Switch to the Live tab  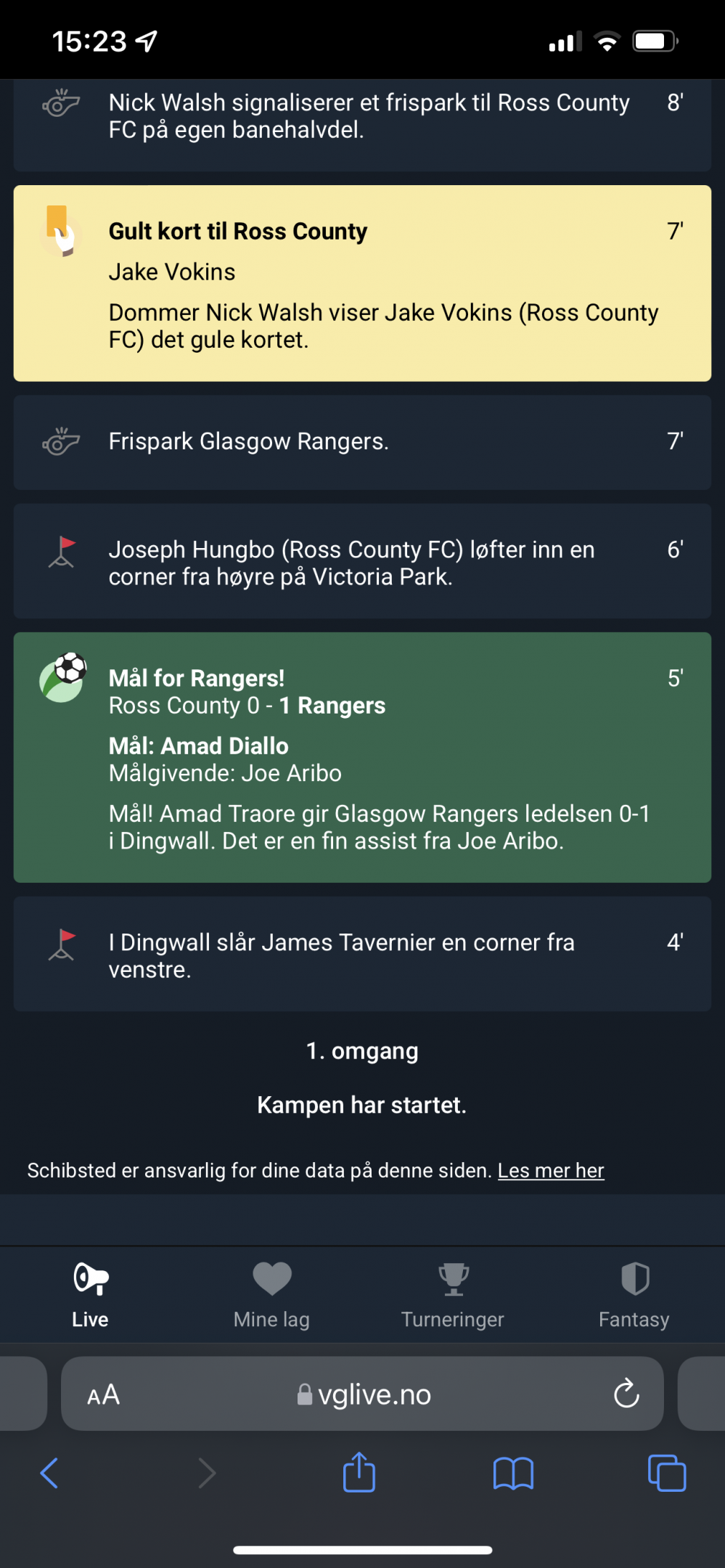point(90,1296)
